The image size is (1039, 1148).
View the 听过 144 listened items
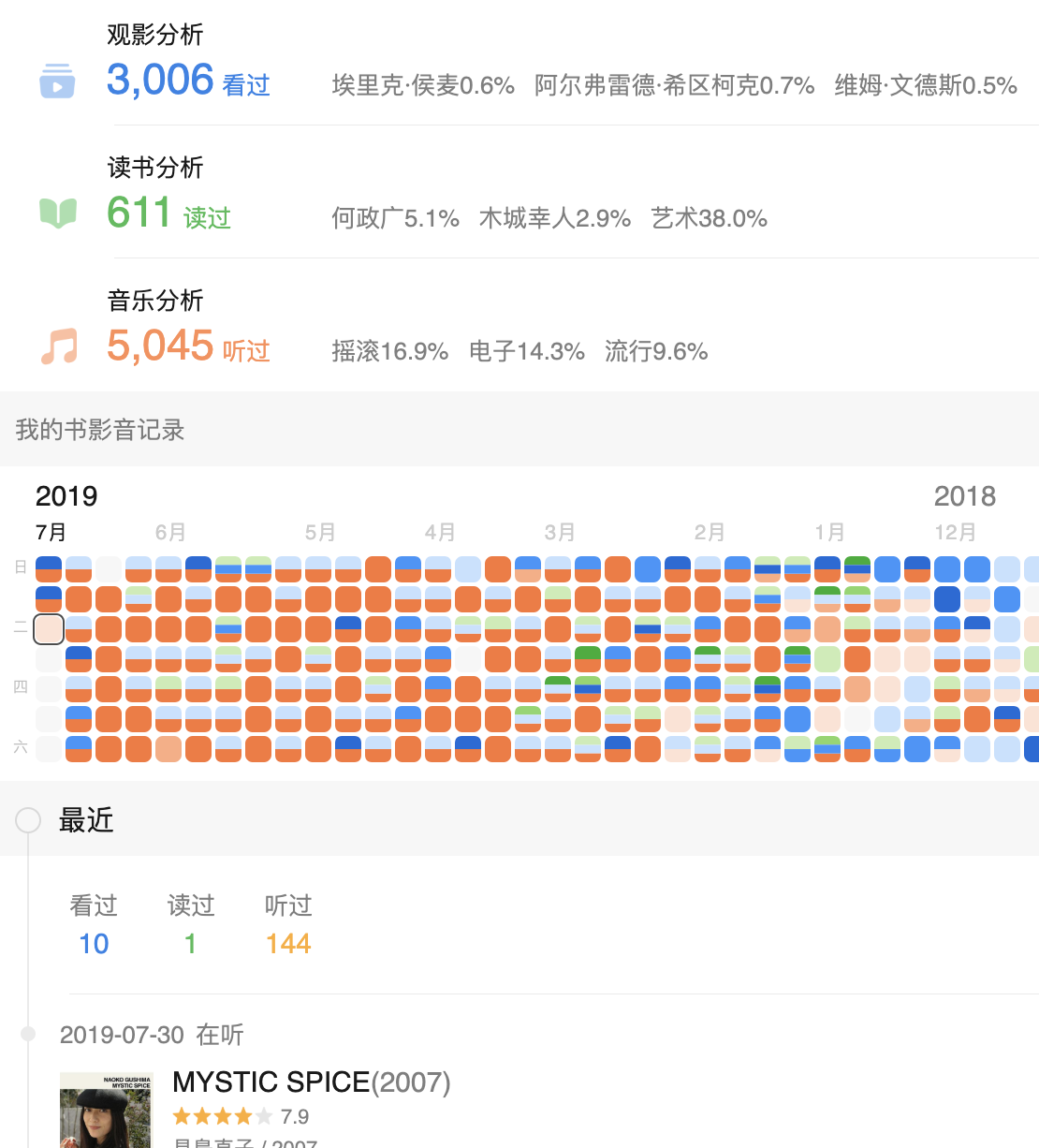click(x=288, y=925)
